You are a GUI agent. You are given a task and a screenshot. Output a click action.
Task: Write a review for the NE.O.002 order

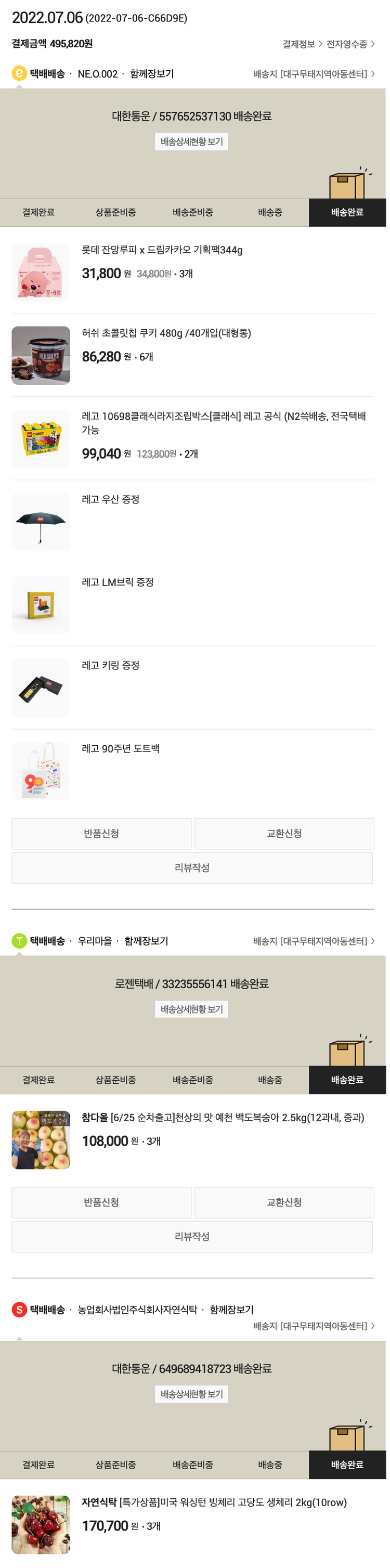tap(192, 867)
